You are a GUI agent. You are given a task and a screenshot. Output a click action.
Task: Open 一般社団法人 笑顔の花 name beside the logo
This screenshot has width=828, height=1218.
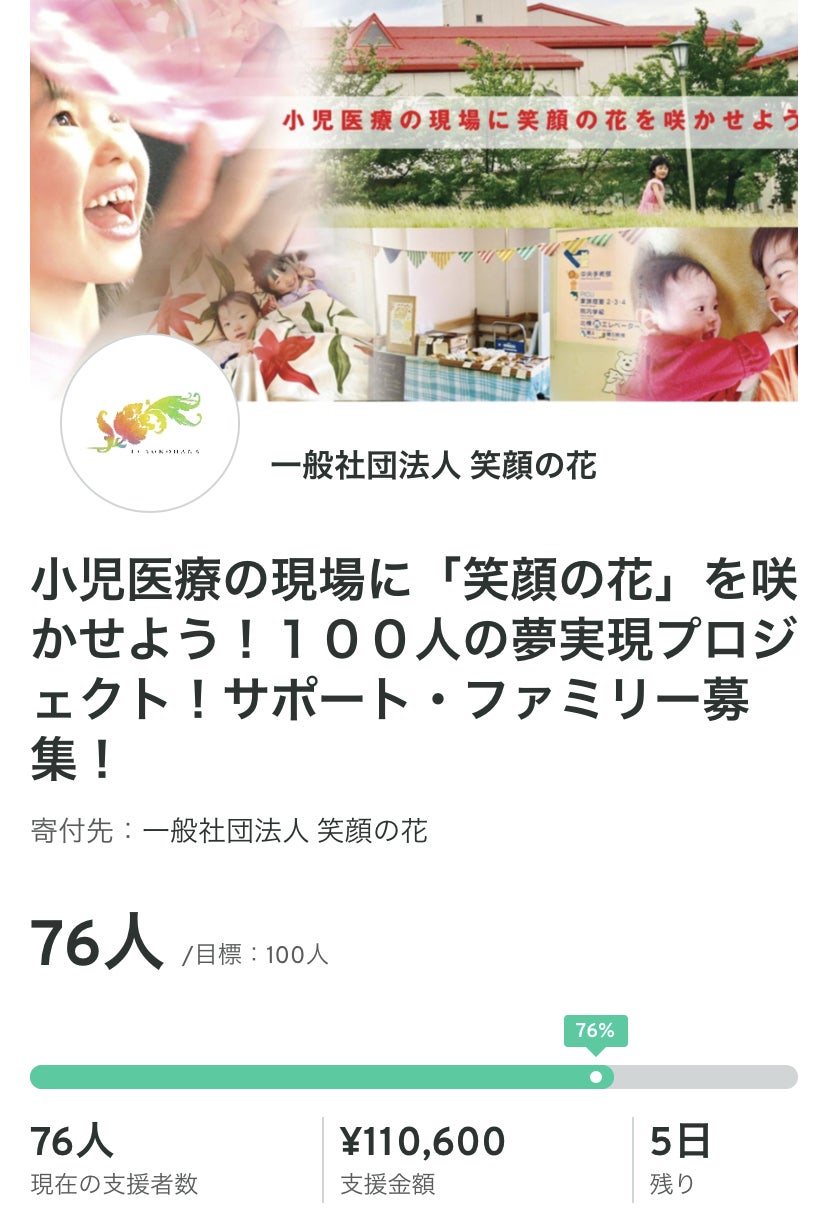[x=433, y=465]
